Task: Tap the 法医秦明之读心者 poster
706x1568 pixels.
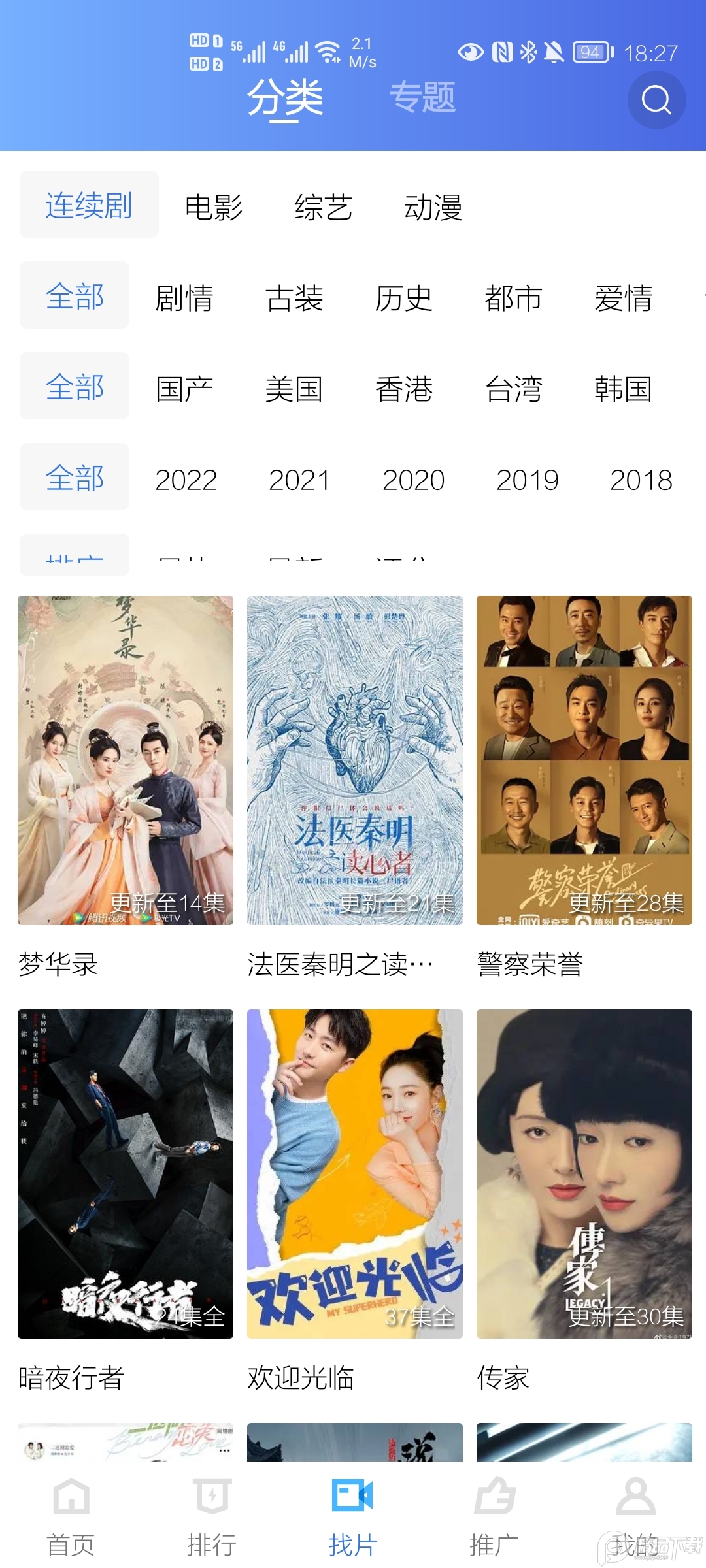Action: pos(354,758)
